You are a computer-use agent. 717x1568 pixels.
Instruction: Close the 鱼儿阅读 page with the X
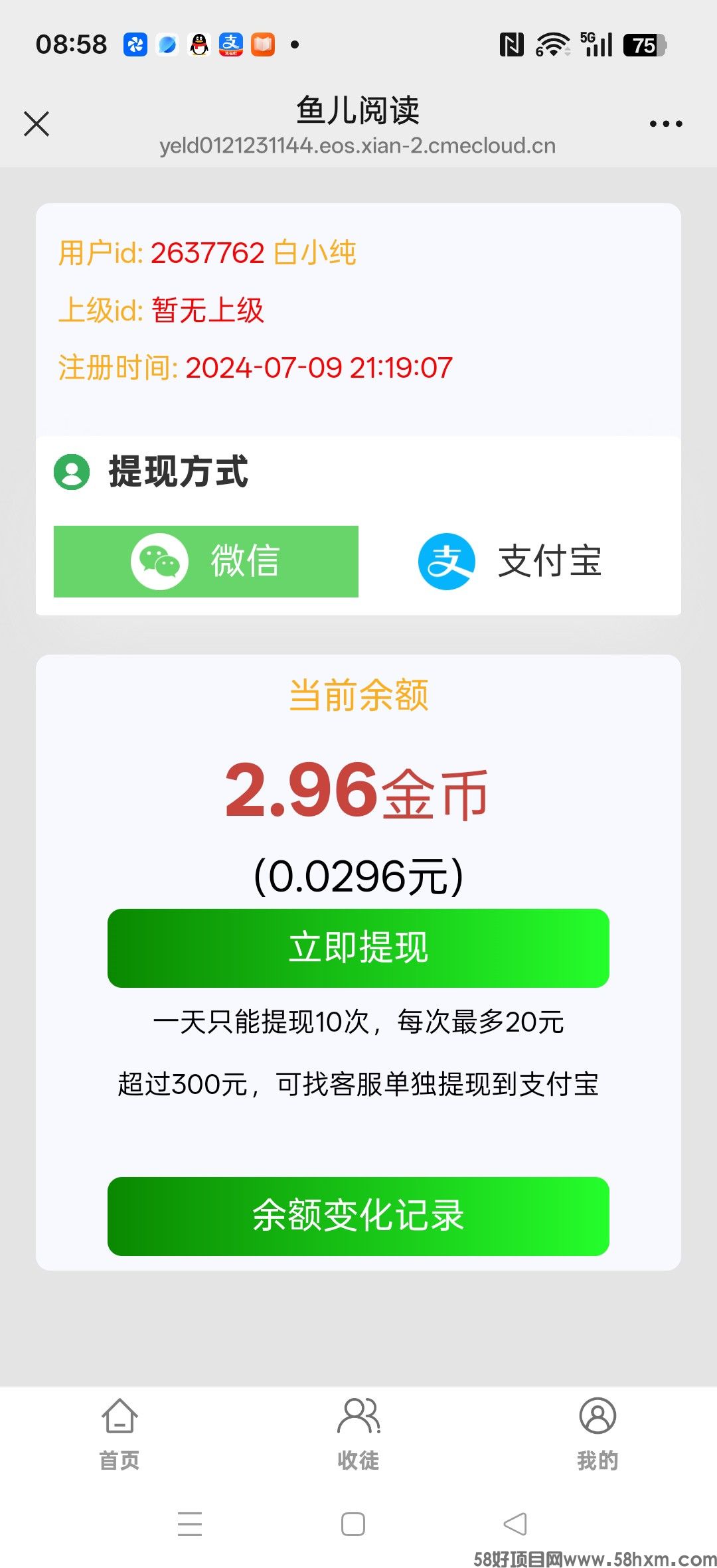37,123
